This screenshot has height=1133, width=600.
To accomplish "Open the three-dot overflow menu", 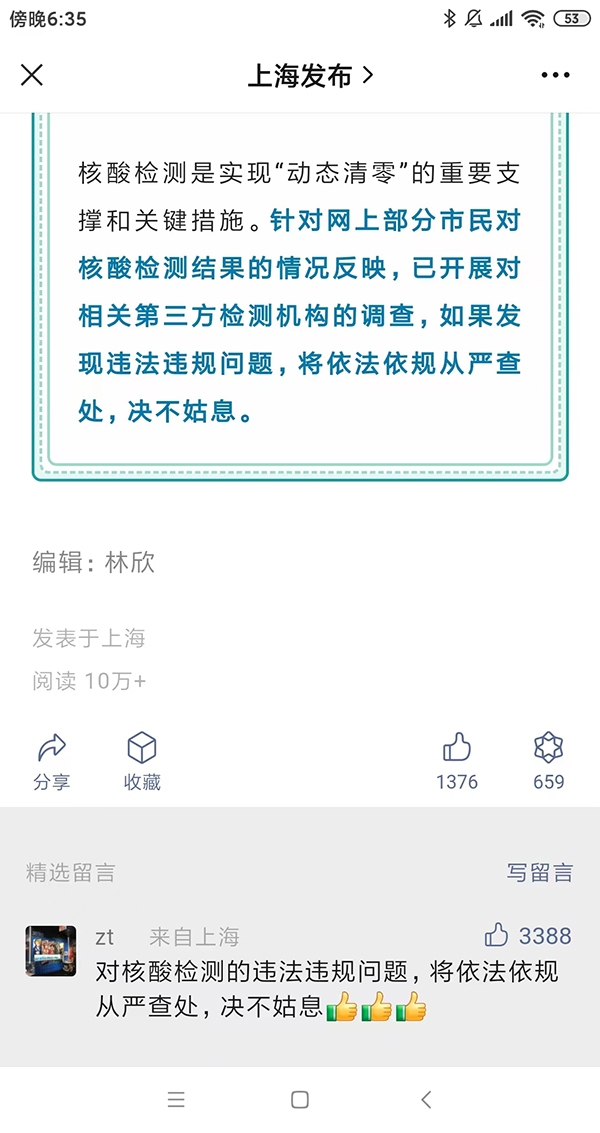I will [555, 75].
